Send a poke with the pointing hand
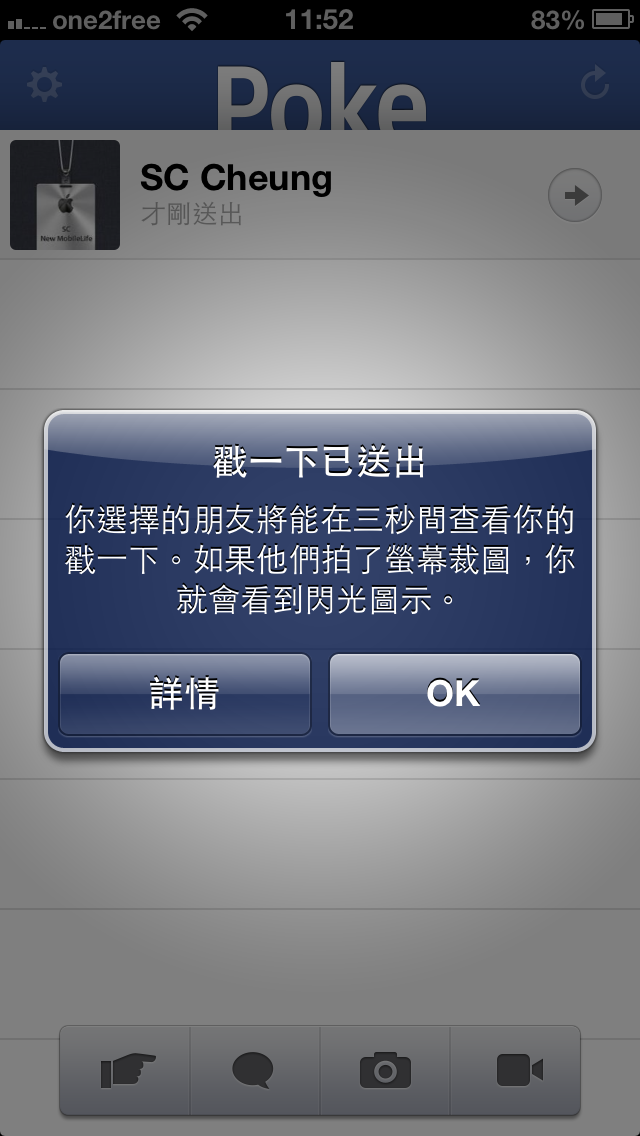The width and height of the screenshot is (640, 1136). pyautogui.click(x=127, y=1071)
